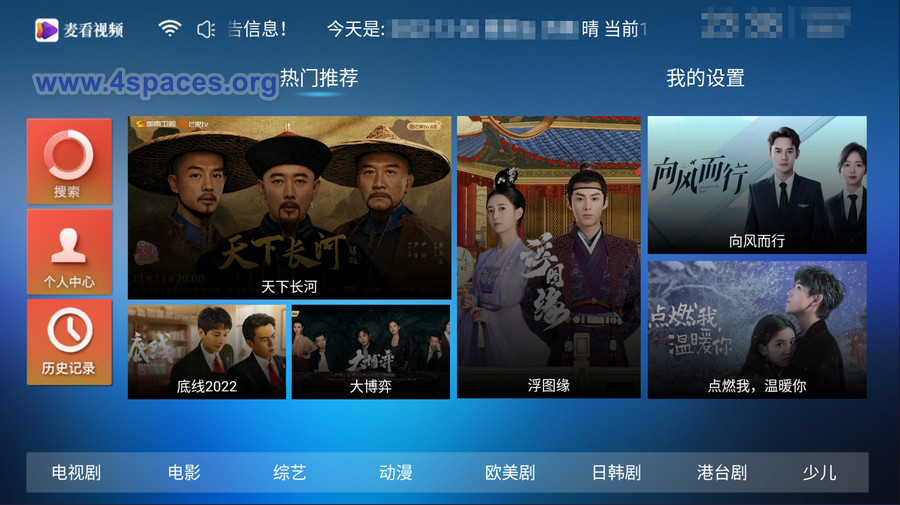Select the 电影 category

[184, 472]
